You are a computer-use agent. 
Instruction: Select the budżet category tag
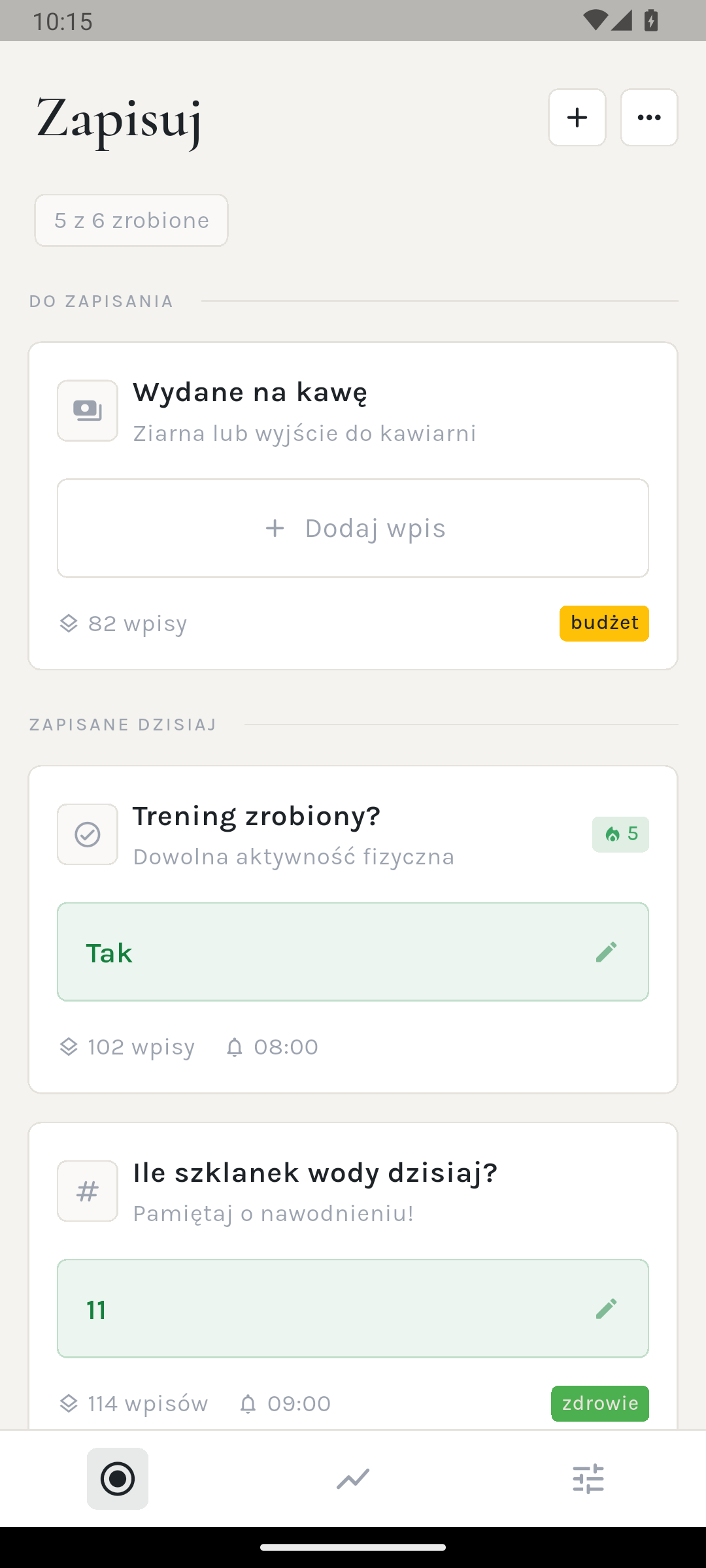(603, 623)
